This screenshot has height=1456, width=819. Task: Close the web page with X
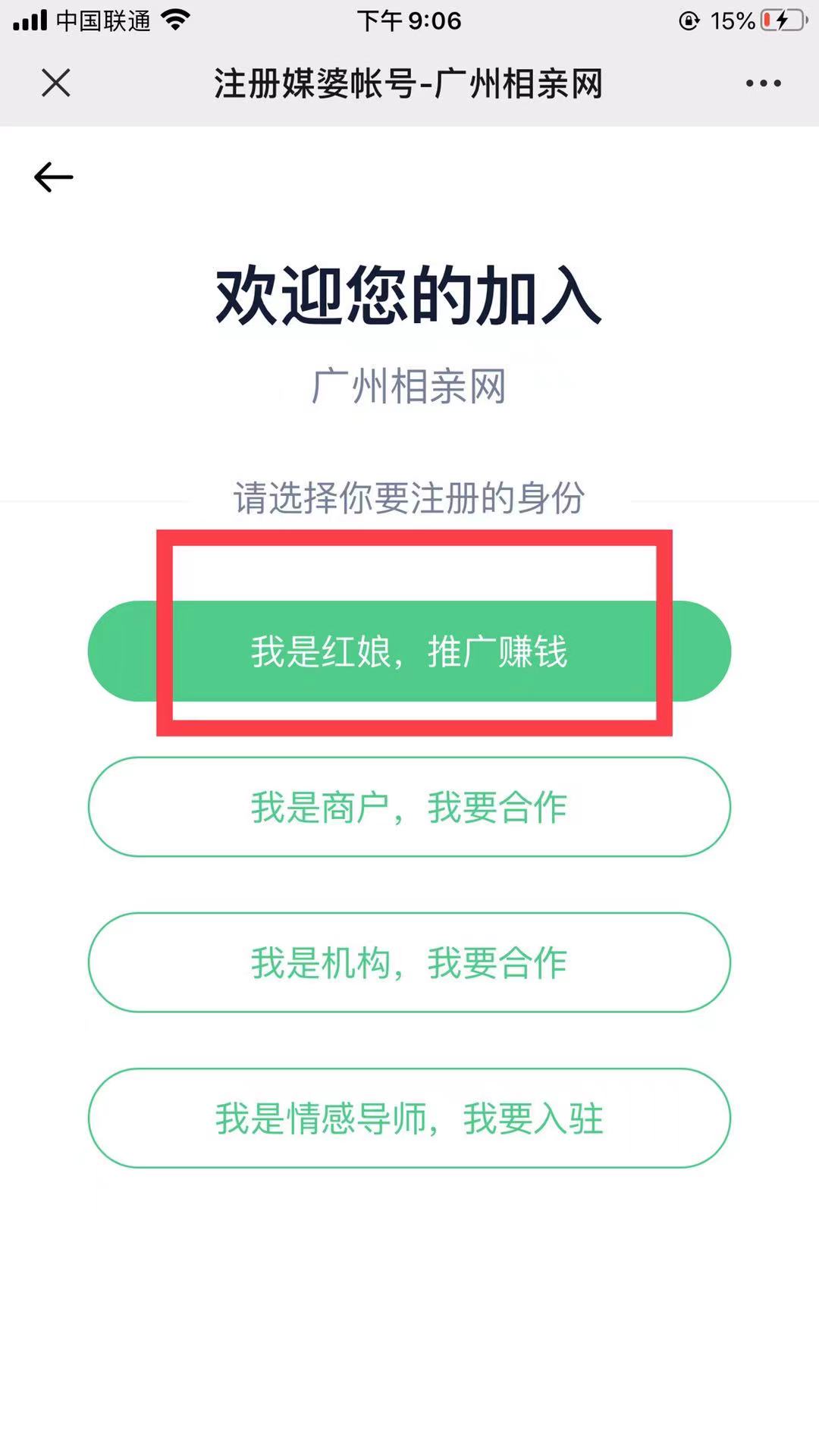pyautogui.click(x=56, y=83)
